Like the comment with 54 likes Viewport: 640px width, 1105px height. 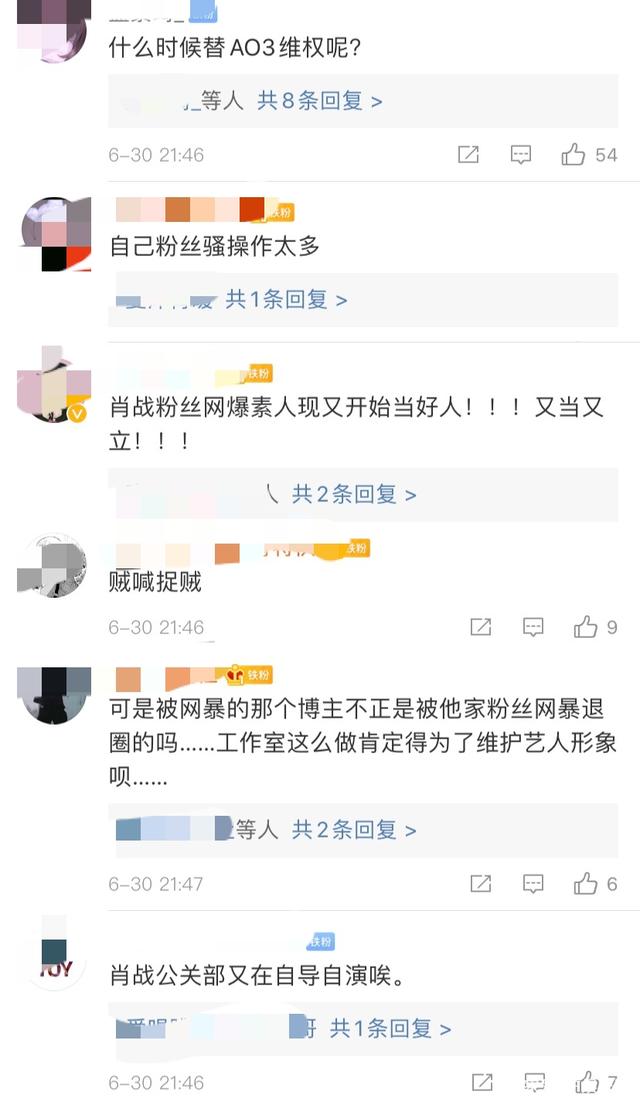tap(573, 154)
